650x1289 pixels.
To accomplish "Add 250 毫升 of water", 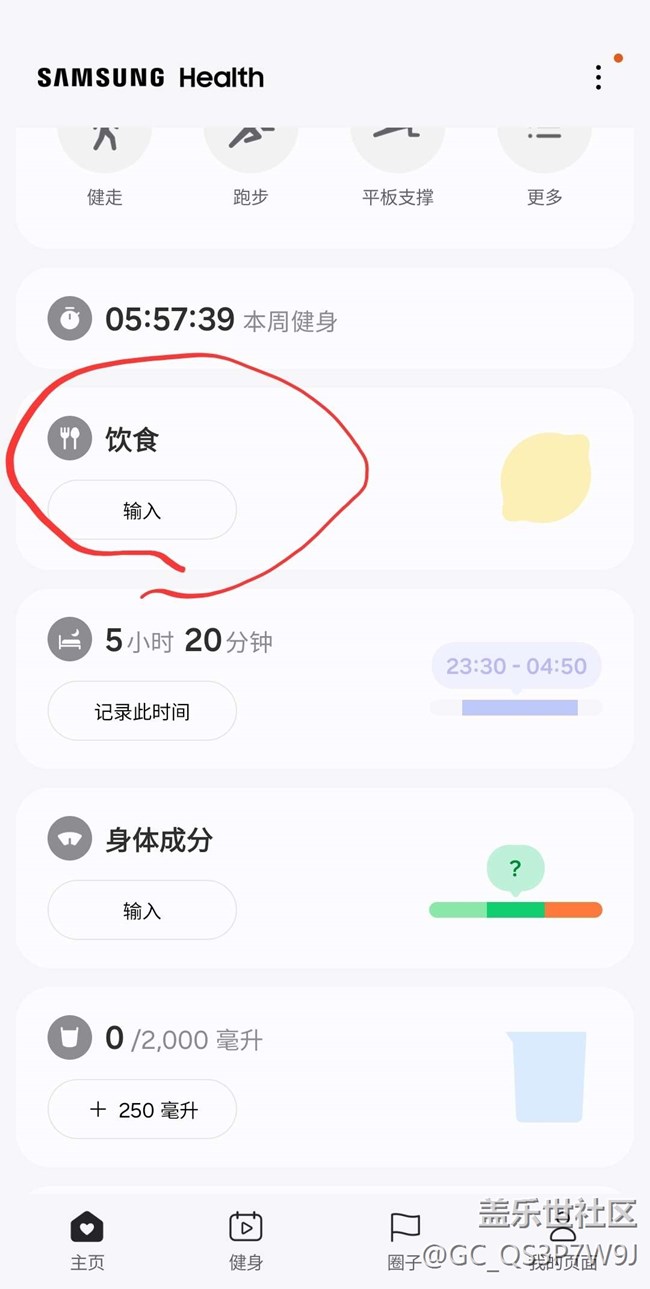I will click(x=142, y=1109).
